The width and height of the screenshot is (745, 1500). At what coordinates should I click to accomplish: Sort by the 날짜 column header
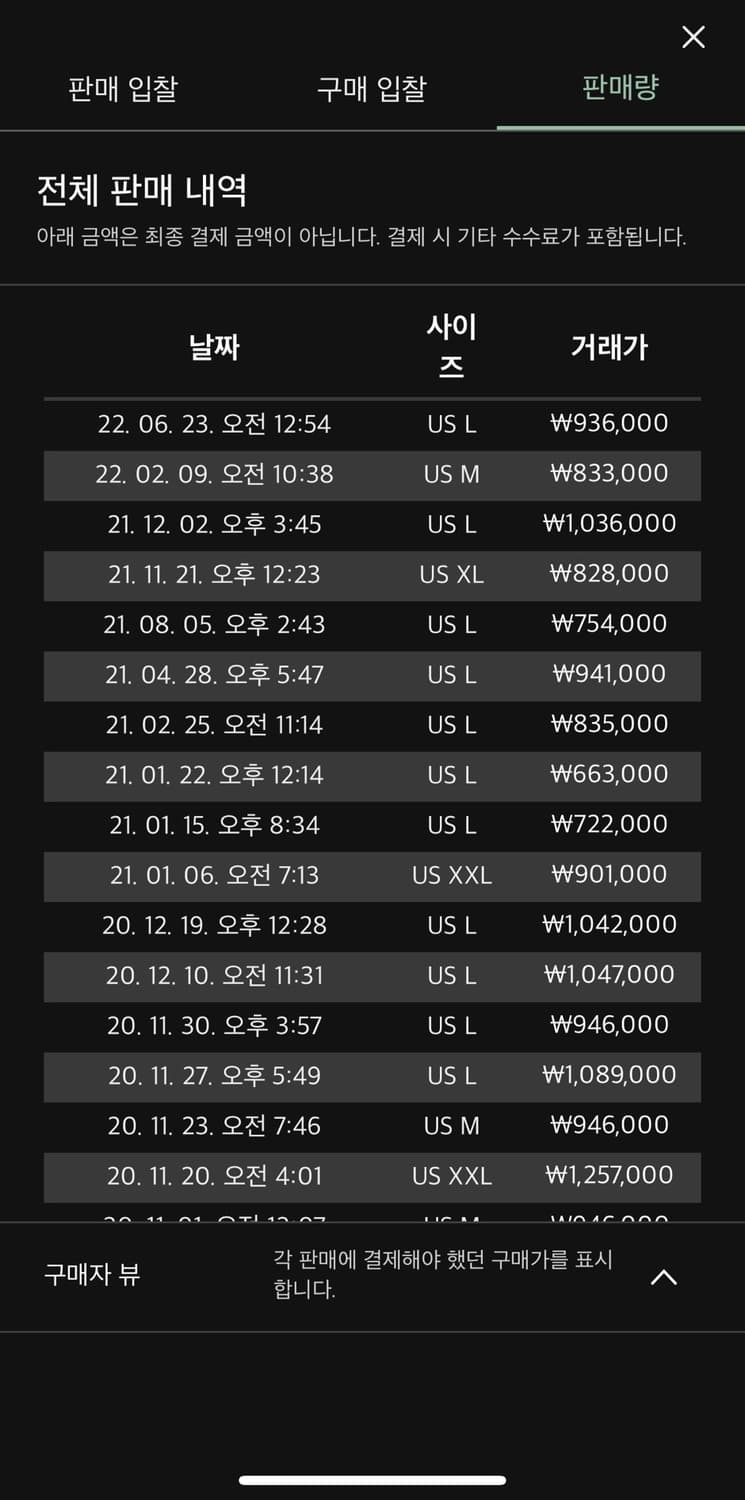pos(213,348)
